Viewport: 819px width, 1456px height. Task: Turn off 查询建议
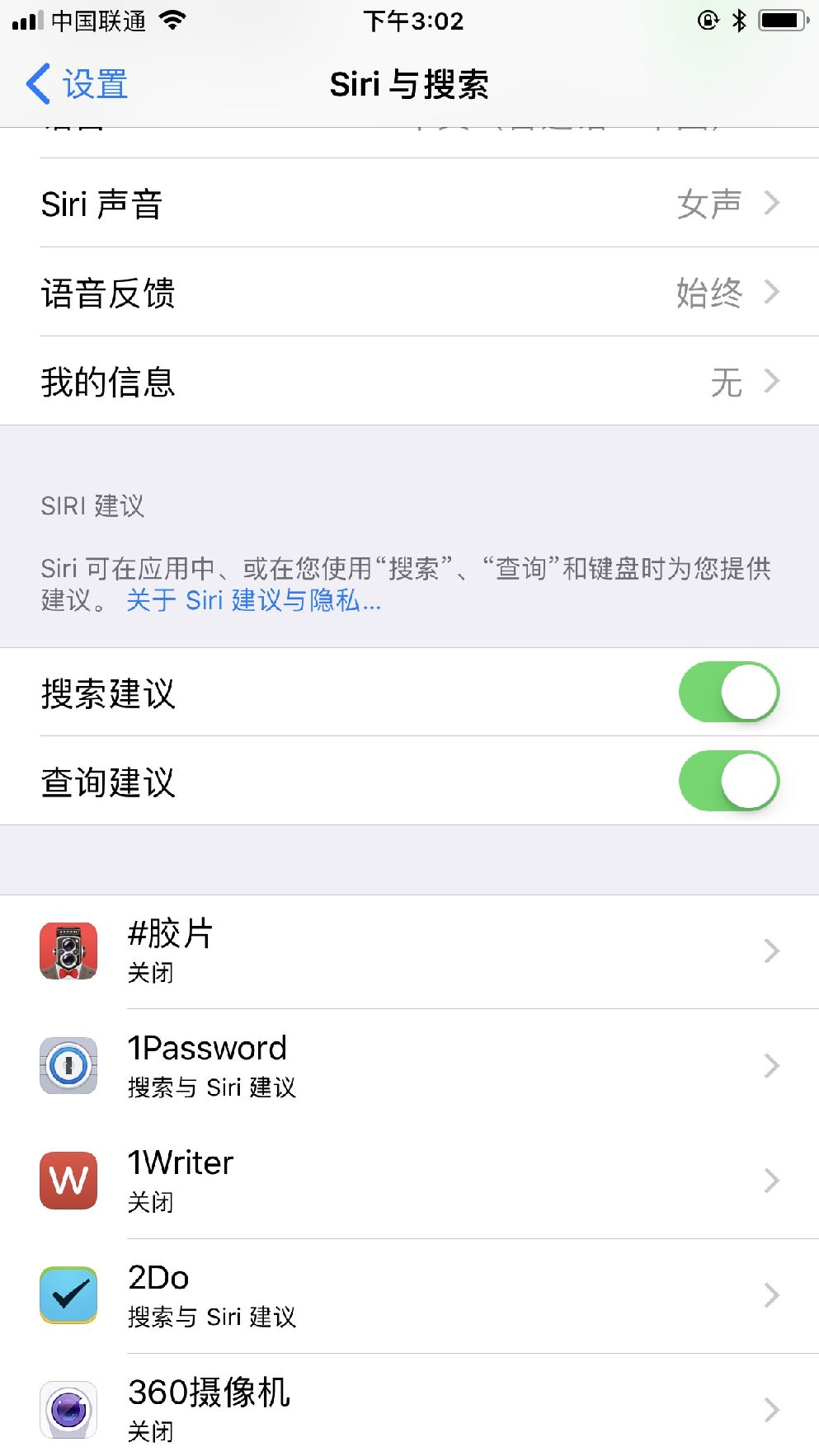coord(728,780)
